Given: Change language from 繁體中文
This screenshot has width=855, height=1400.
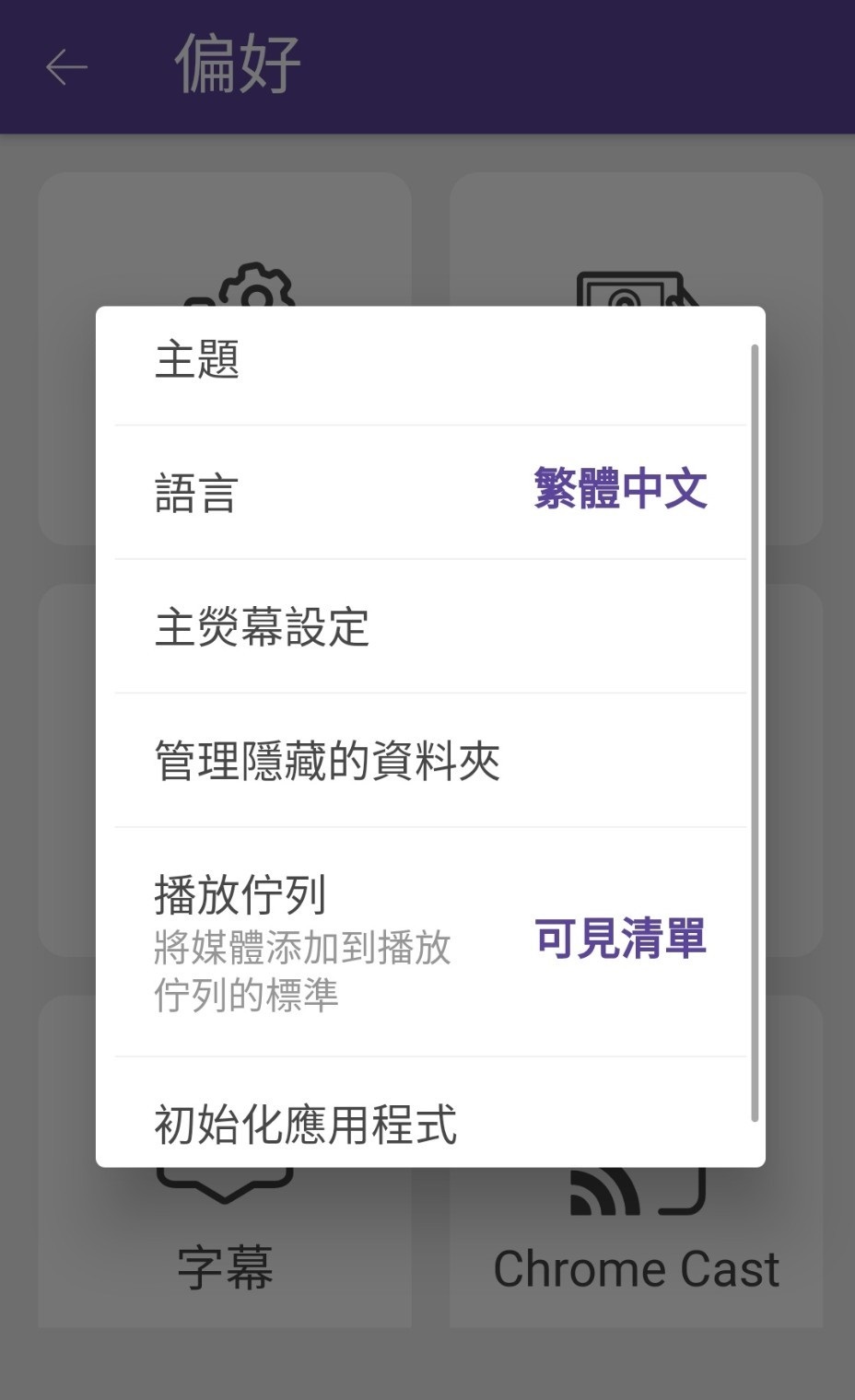Looking at the screenshot, I should pos(620,490).
